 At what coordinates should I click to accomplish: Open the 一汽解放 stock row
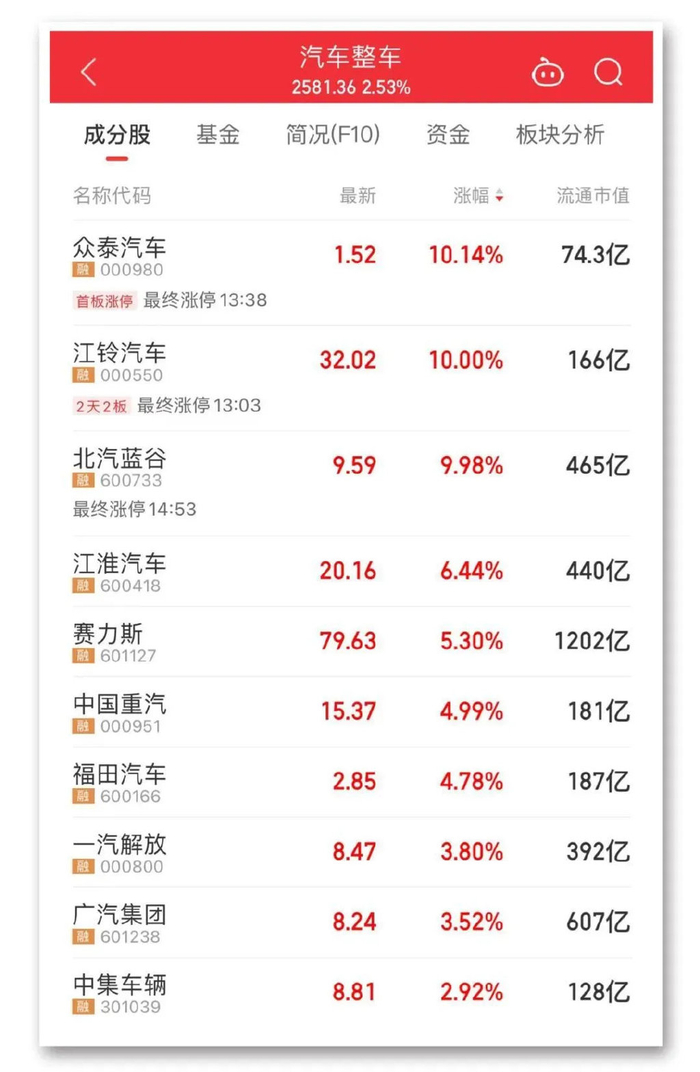coord(351,853)
